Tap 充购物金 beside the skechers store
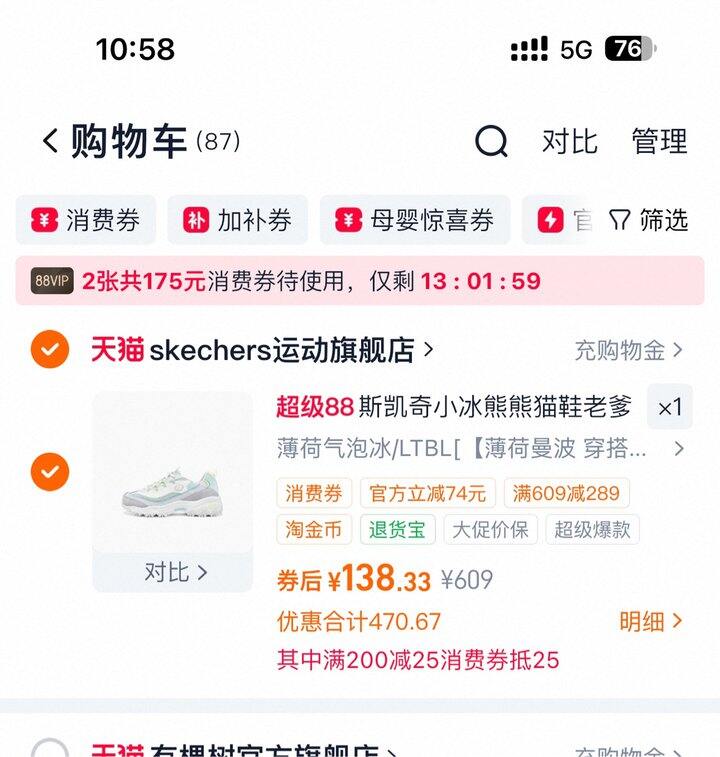Viewport: 720px width, 757px height. tap(628, 350)
